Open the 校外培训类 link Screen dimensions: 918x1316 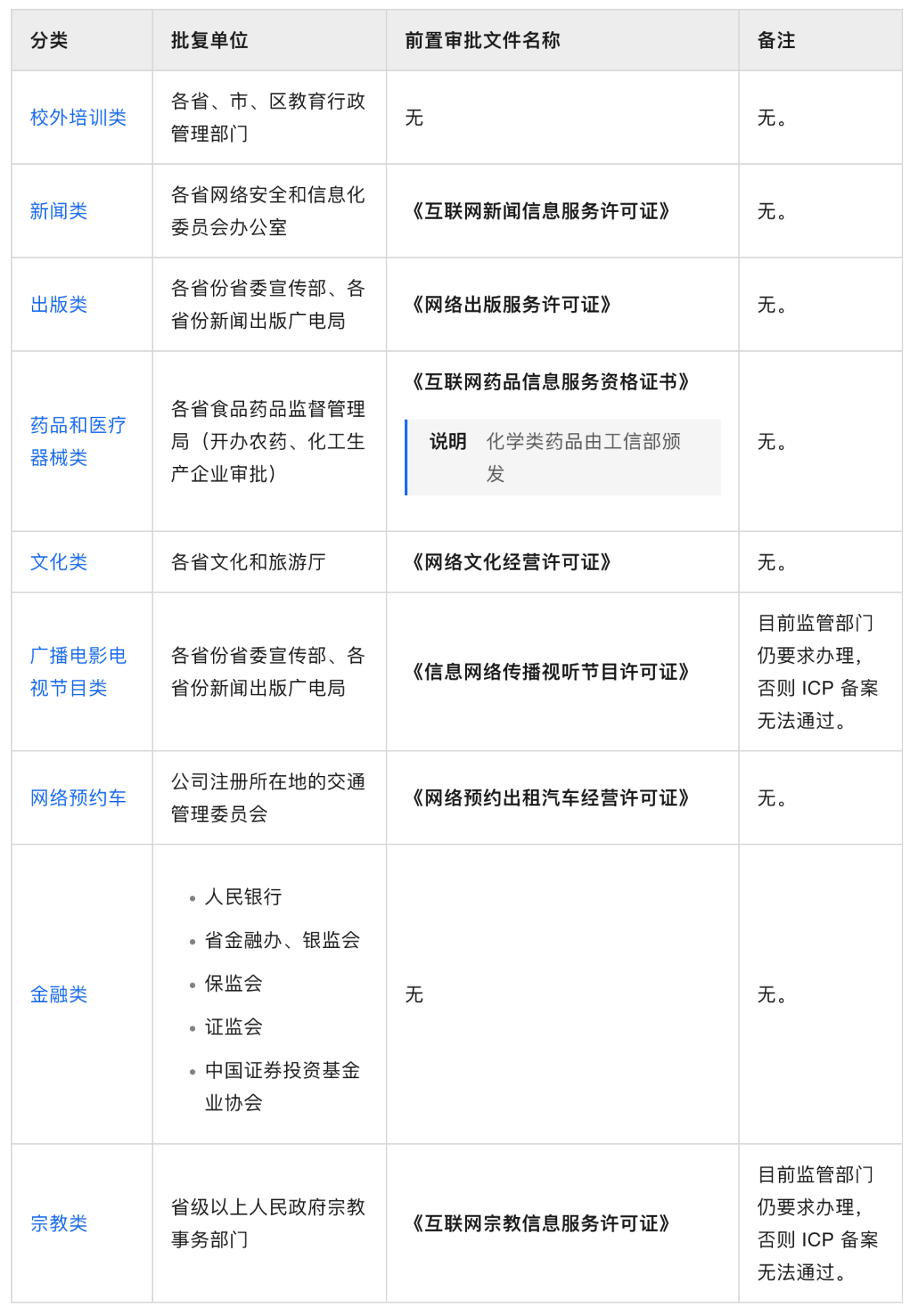coord(78,117)
